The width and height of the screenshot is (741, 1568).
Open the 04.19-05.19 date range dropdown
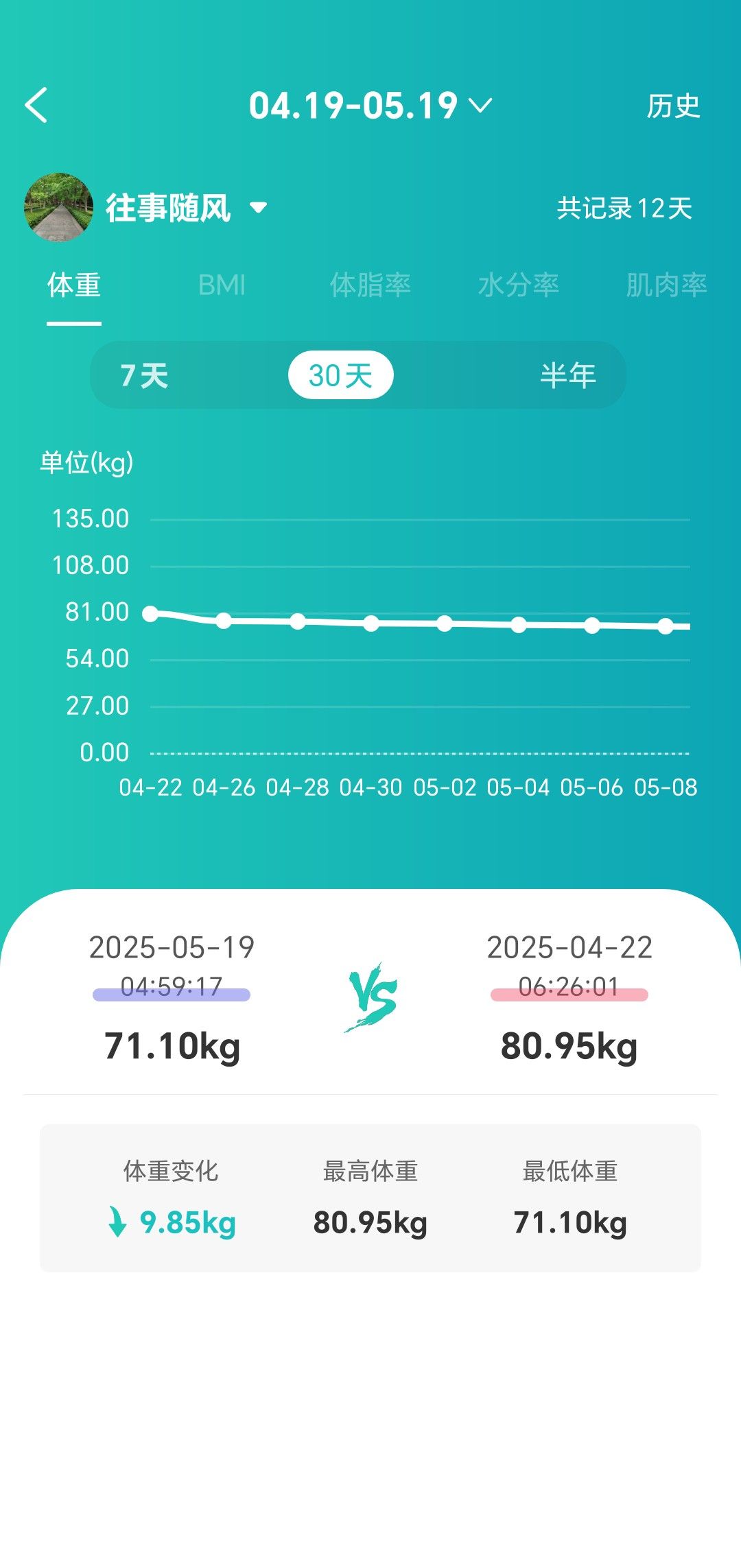[370, 106]
